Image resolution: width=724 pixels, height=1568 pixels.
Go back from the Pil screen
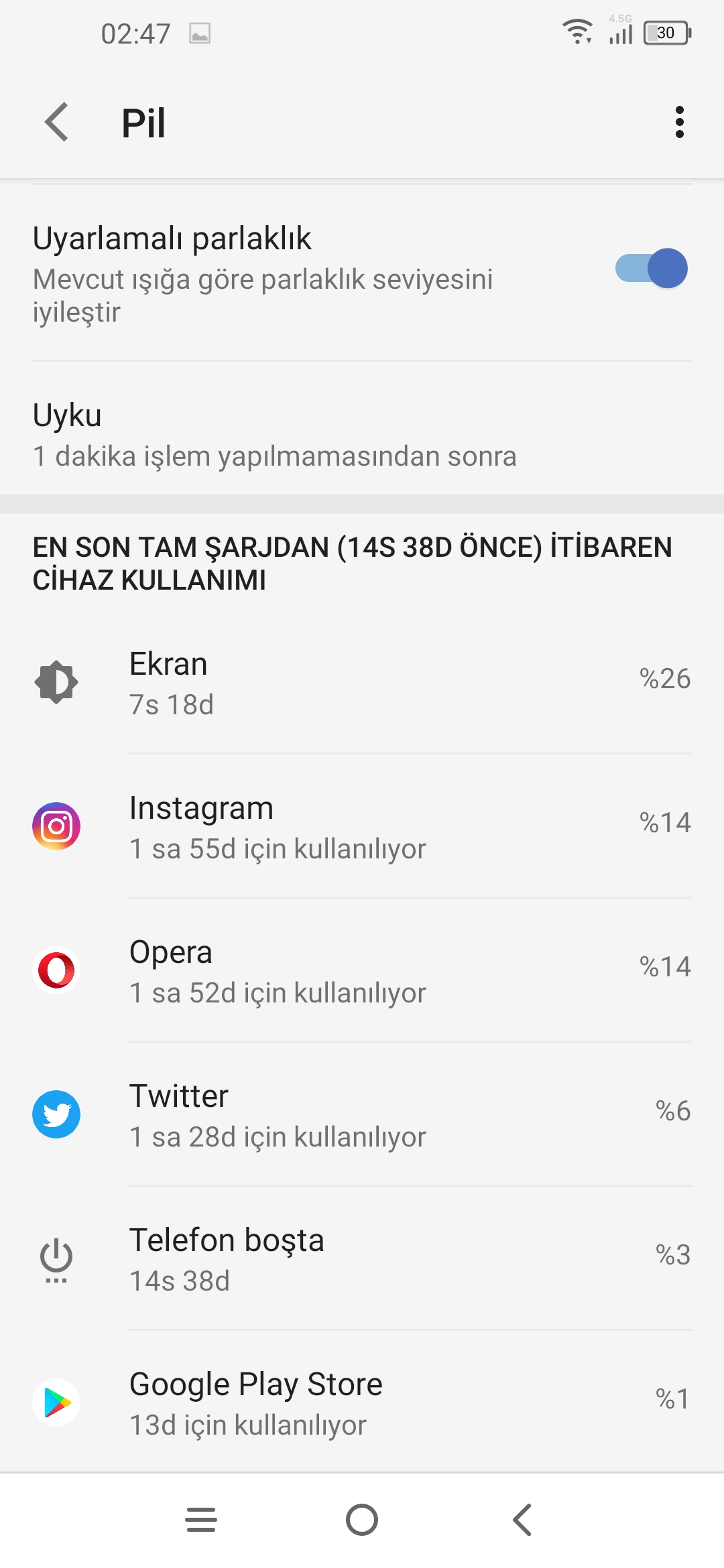click(x=56, y=122)
